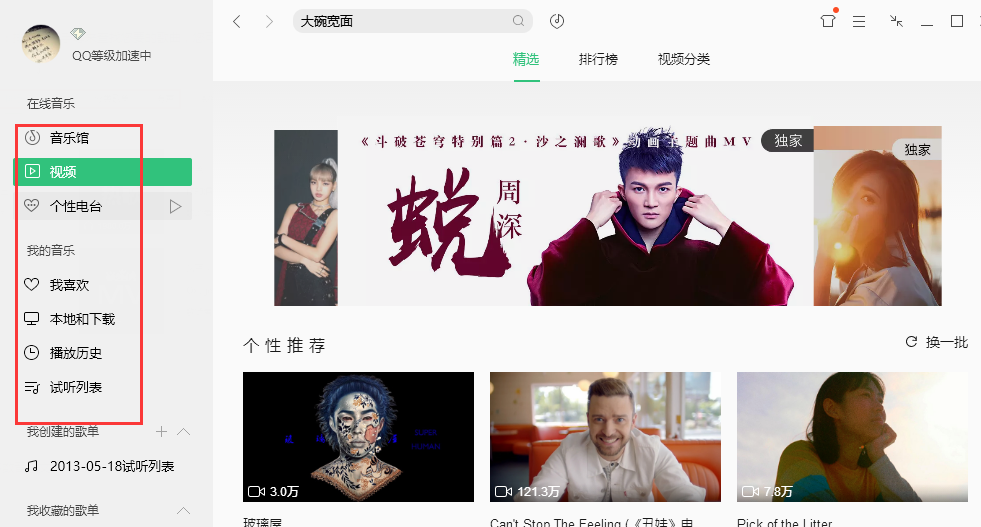Image resolution: width=981 pixels, height=527 pixels.
Task: Play the Can't Stop The Feeling video
Action: tap(605, 436)
